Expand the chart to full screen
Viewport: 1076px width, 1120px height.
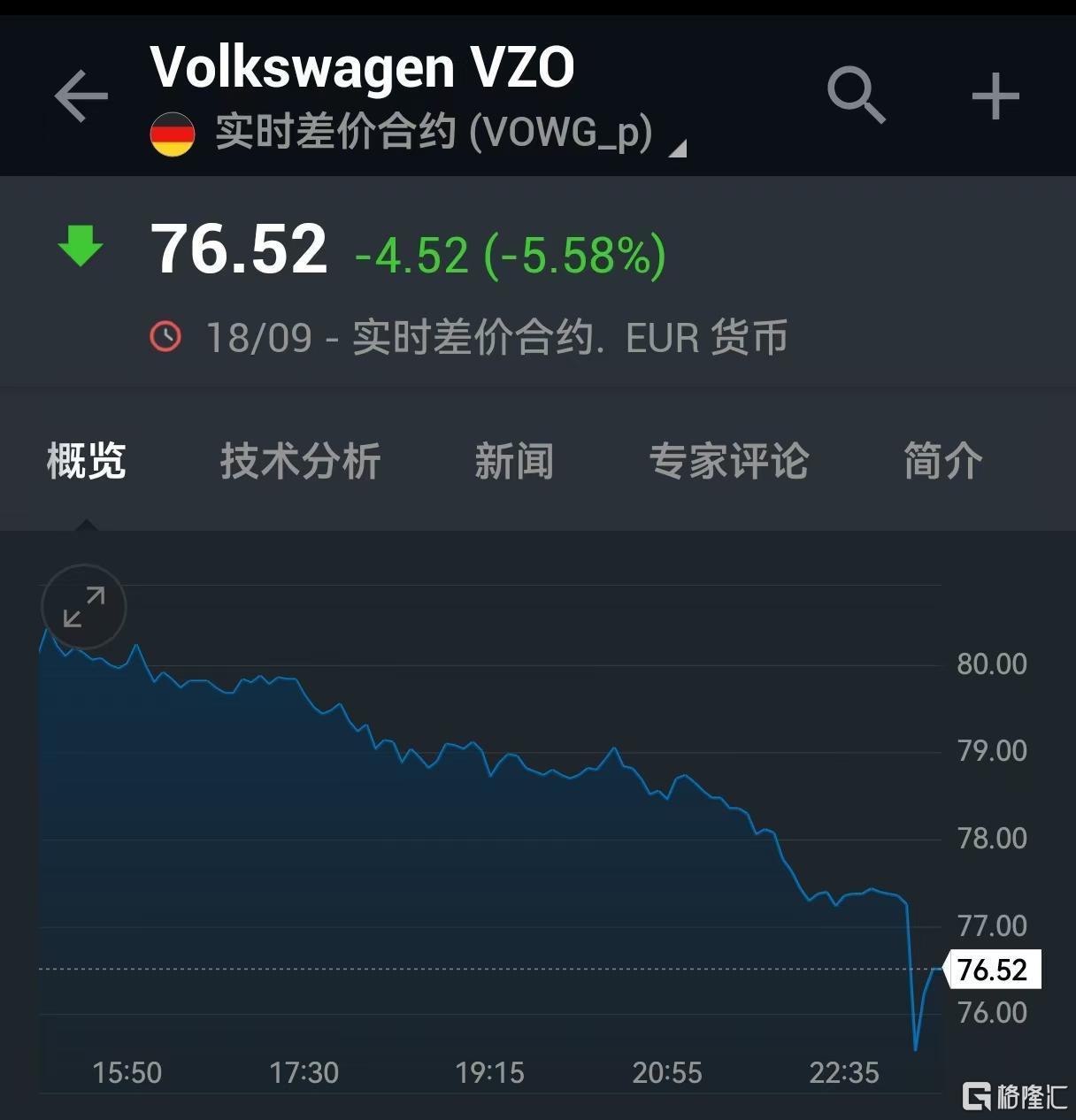tap(84, 607)
